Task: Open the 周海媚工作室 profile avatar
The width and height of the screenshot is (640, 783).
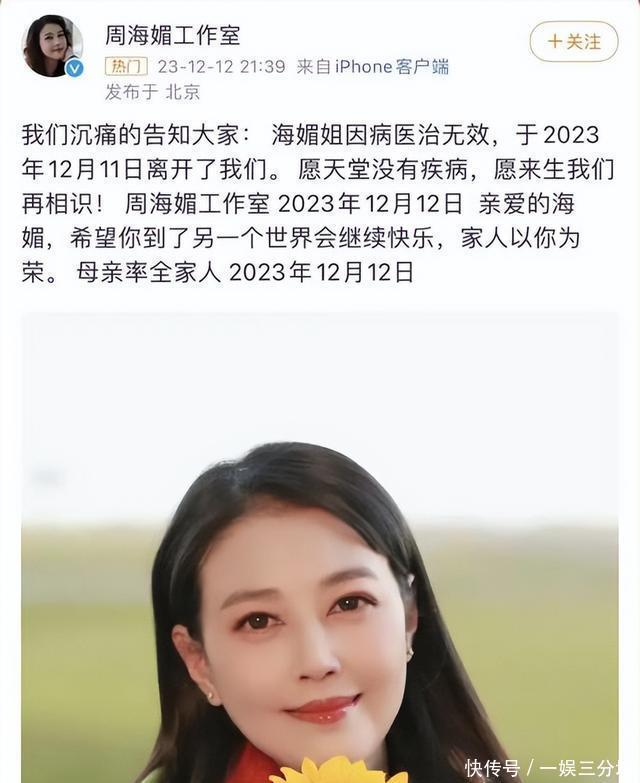Action: coord(52,46)
